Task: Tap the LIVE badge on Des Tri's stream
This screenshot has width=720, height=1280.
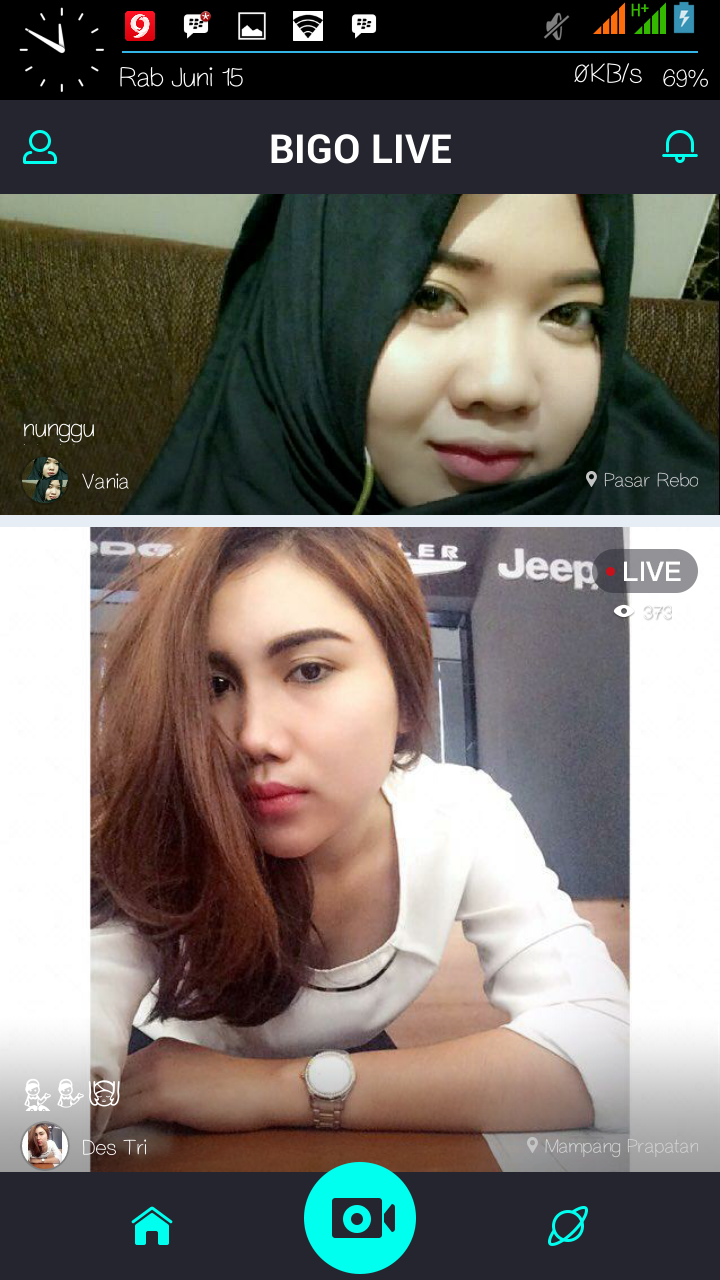Action: point(644,571)
